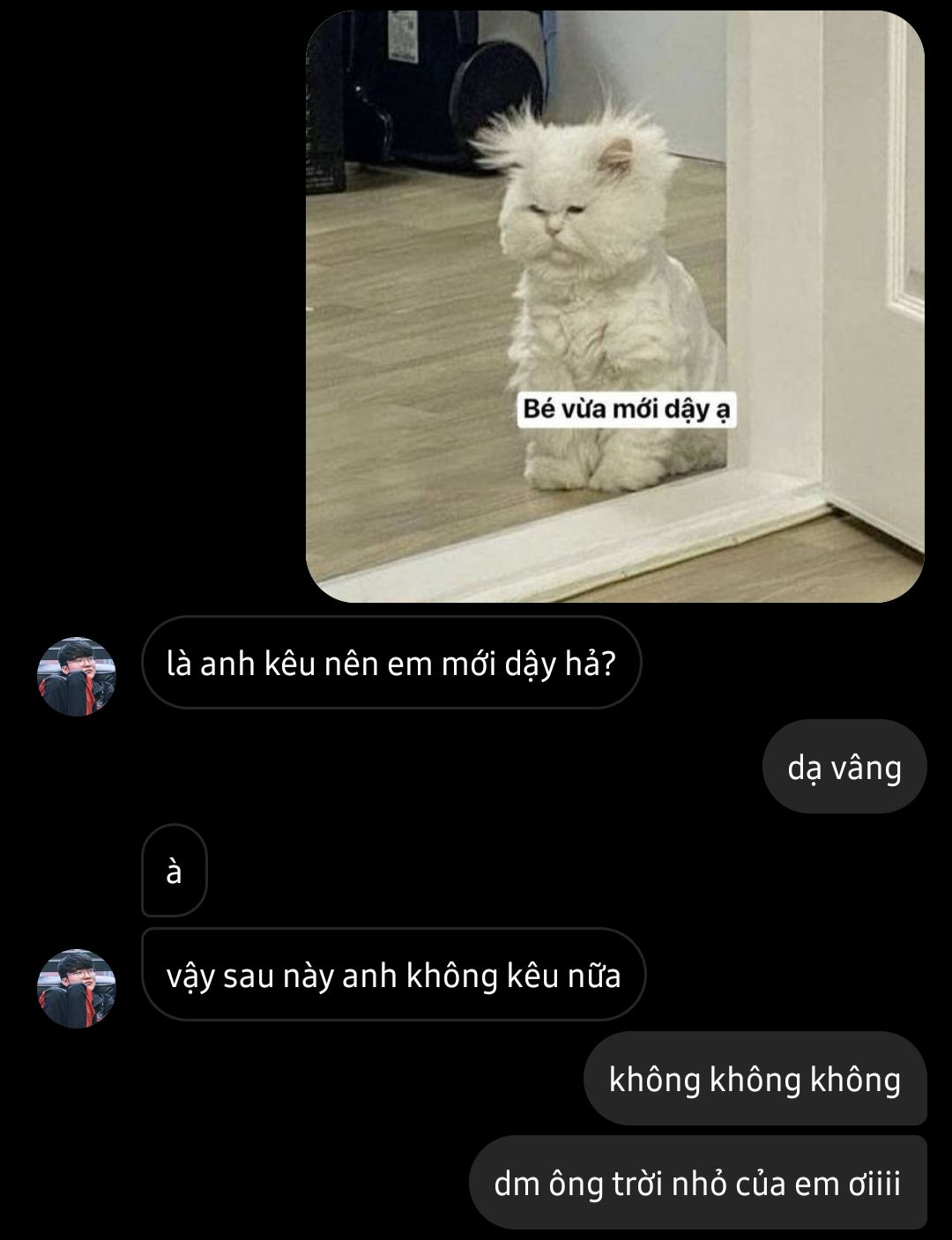
Task: Open the white cat meme image
Action: click(614, 306)
